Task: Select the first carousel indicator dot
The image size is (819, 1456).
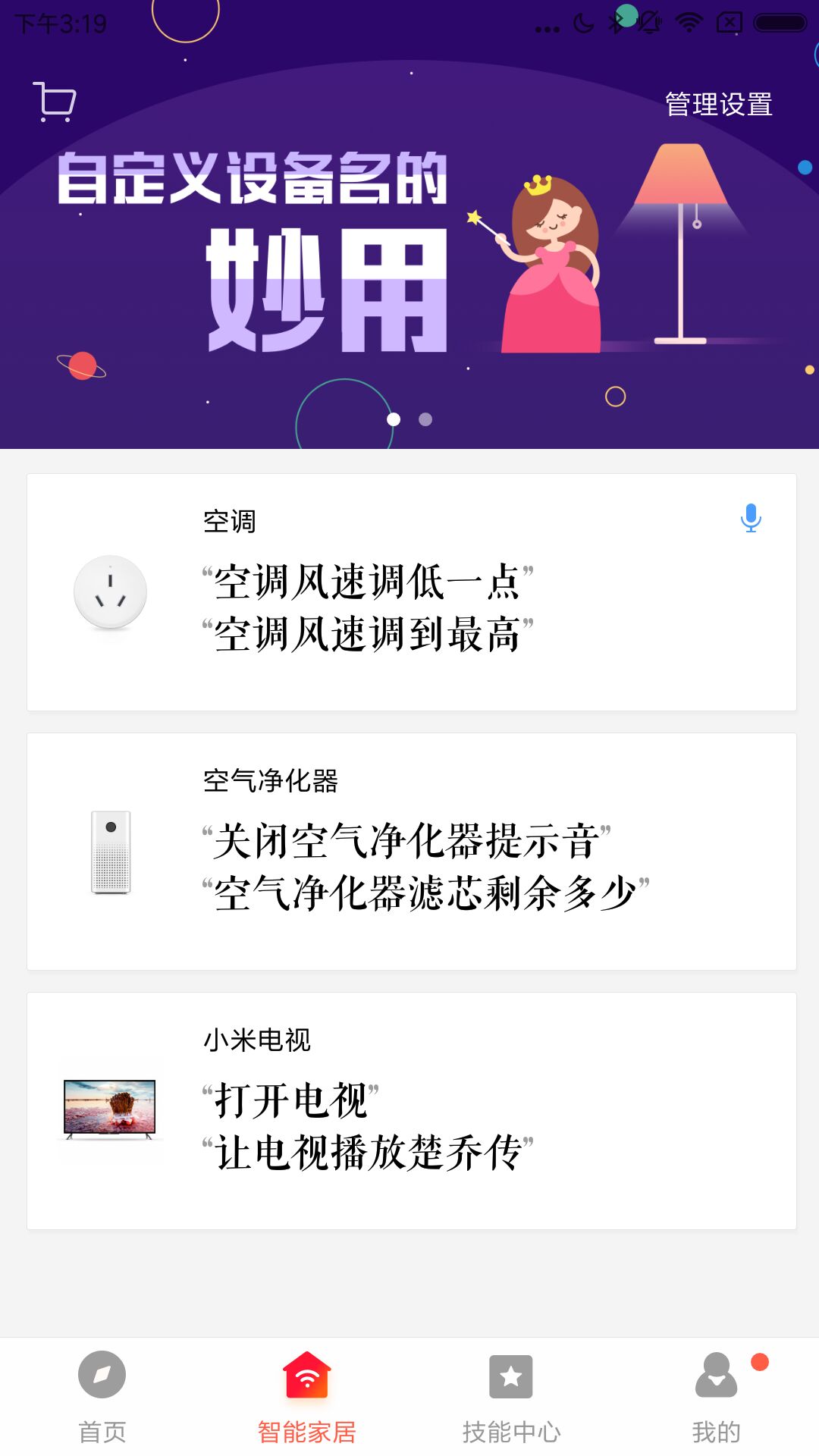Action: (394, 418)
